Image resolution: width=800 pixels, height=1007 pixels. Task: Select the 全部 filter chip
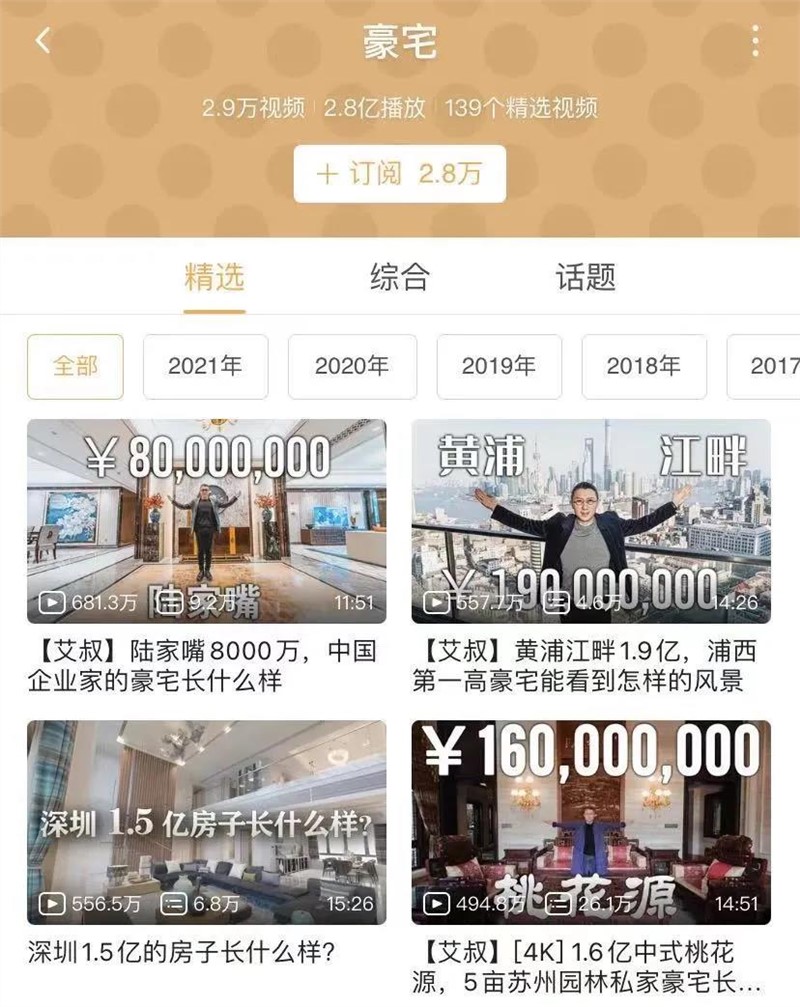[x=76, y=366]
